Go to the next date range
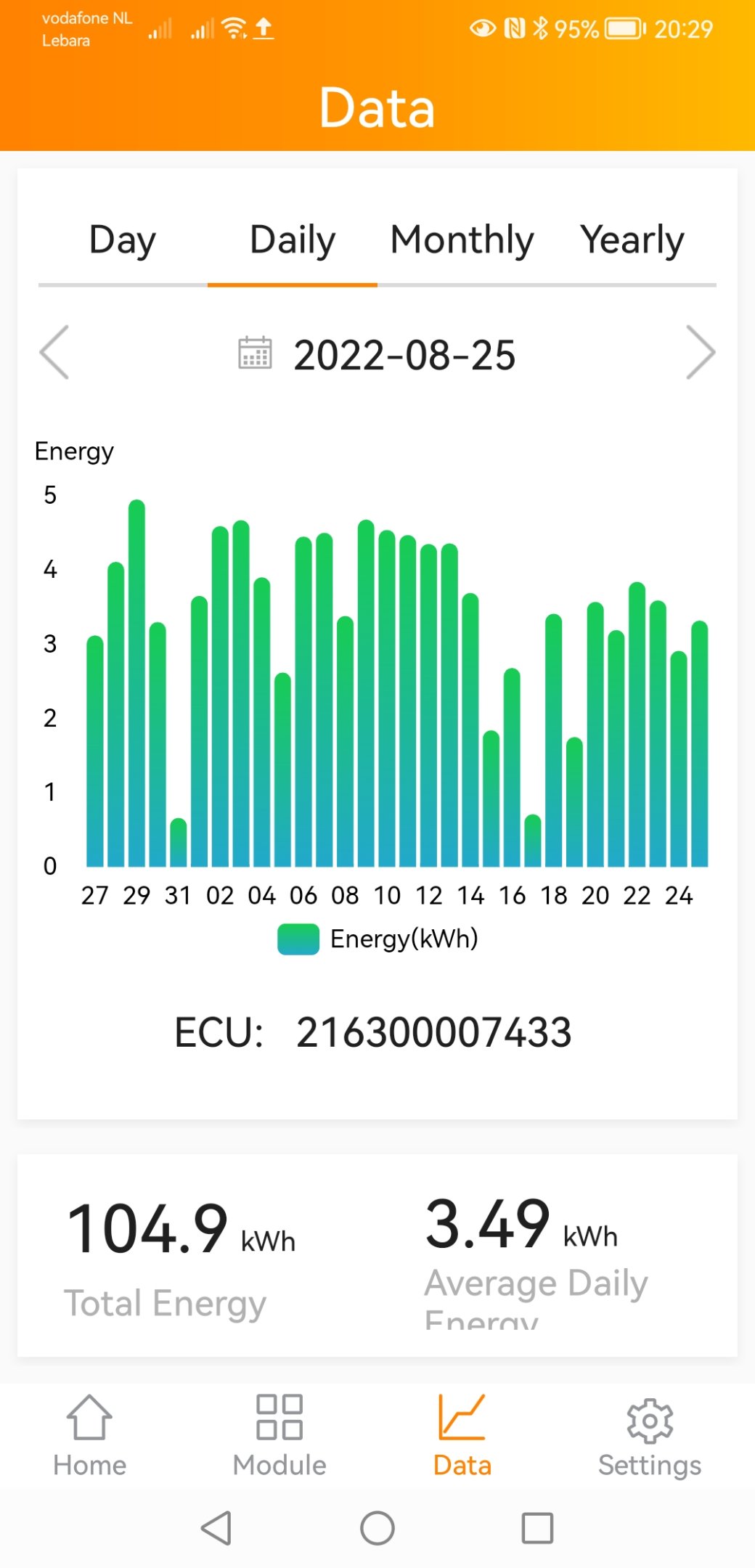755x1568 pixels. coord(700,353)
